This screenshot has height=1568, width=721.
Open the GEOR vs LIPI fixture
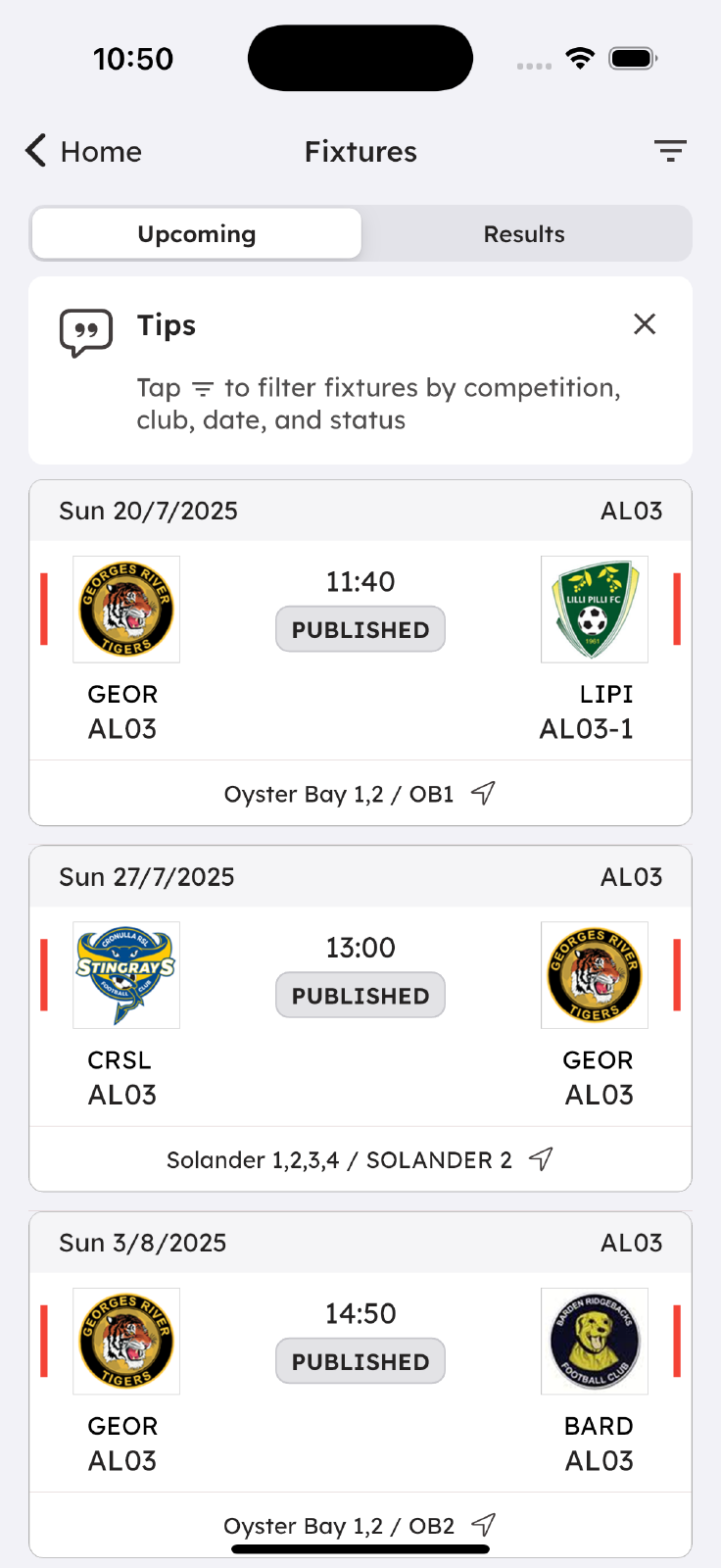click(x=360, y=651)
